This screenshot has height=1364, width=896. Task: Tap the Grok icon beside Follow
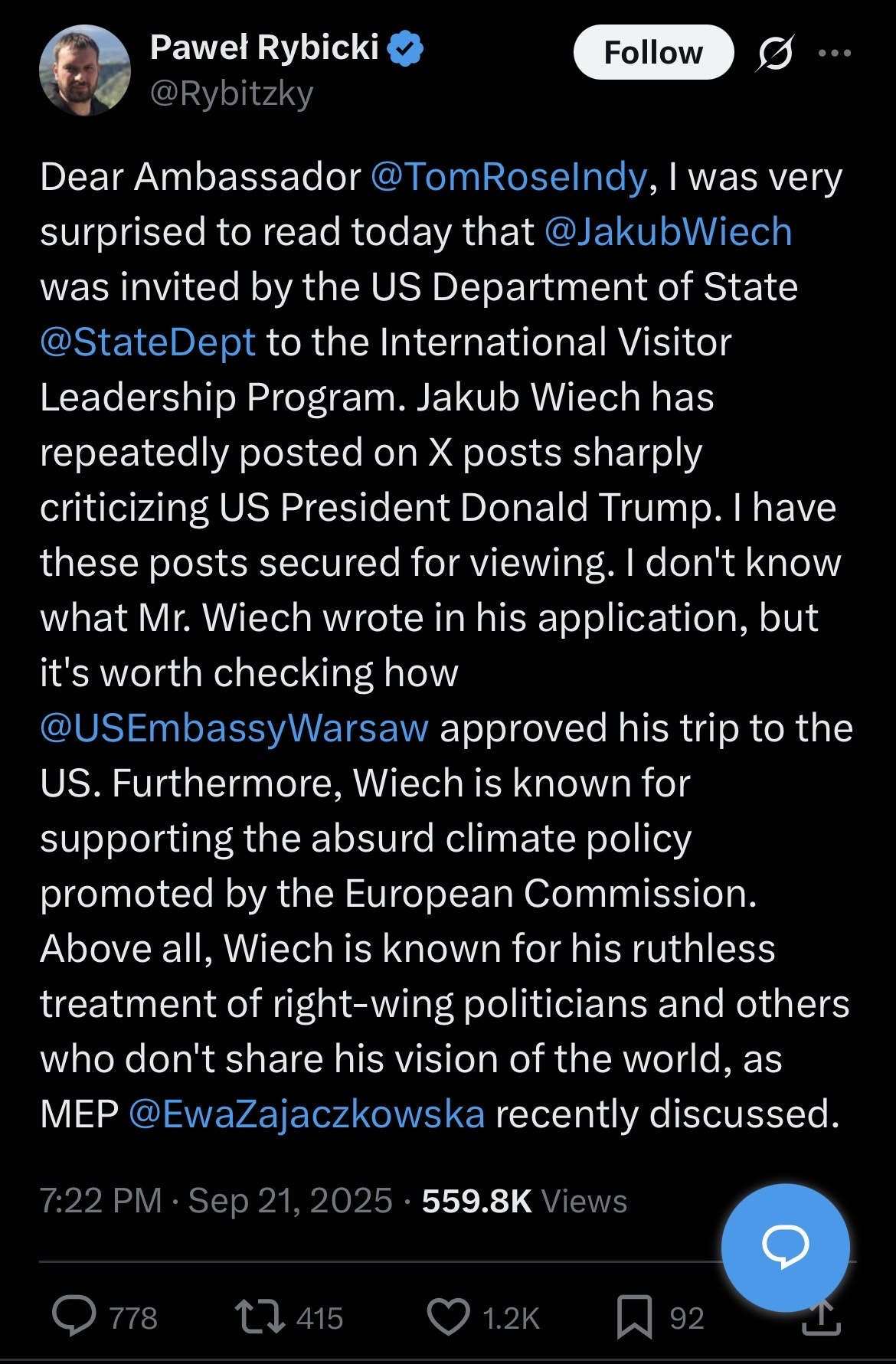[x=775, y=54]
